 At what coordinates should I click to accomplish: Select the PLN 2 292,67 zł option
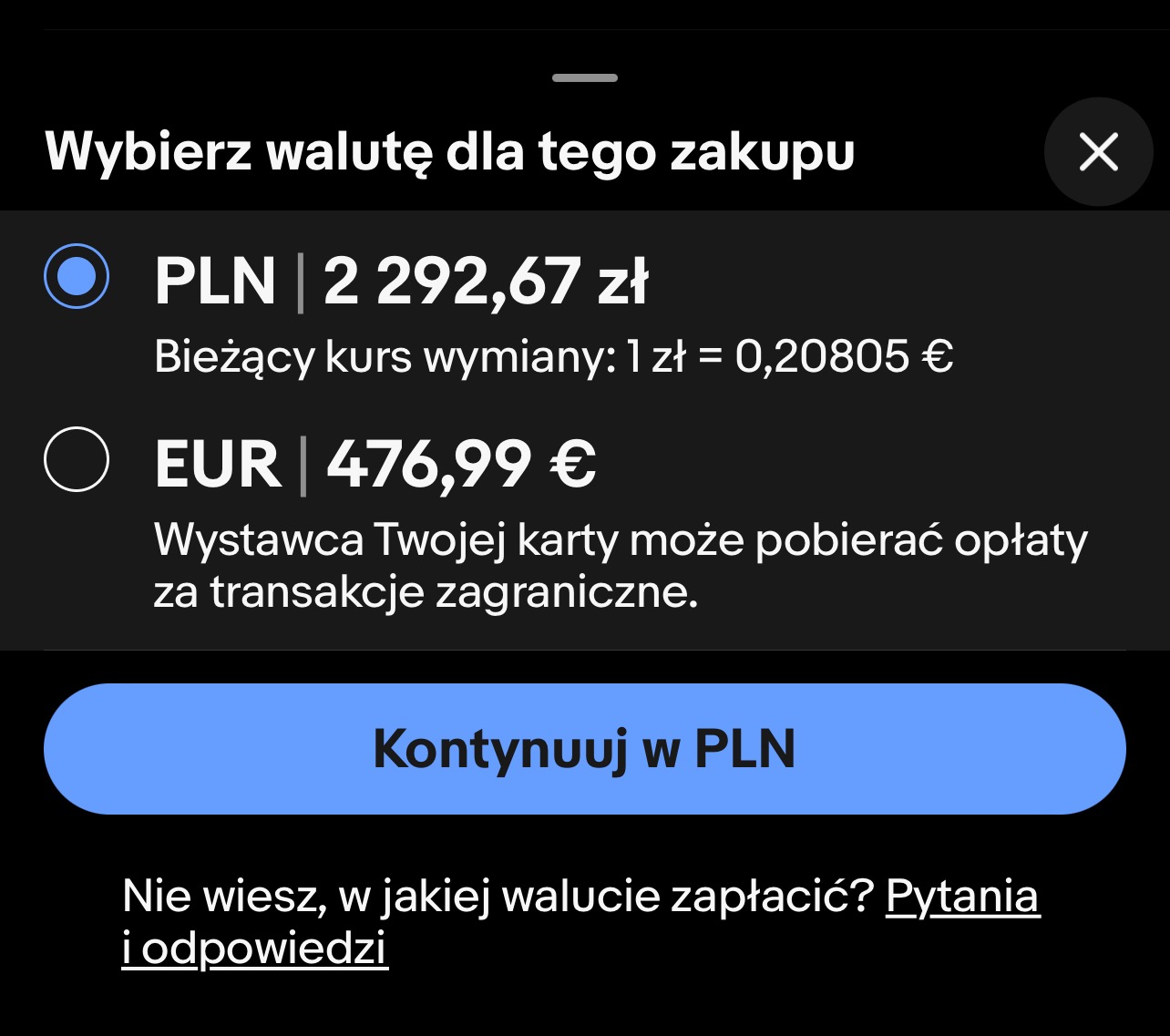[x=77, y=277]
